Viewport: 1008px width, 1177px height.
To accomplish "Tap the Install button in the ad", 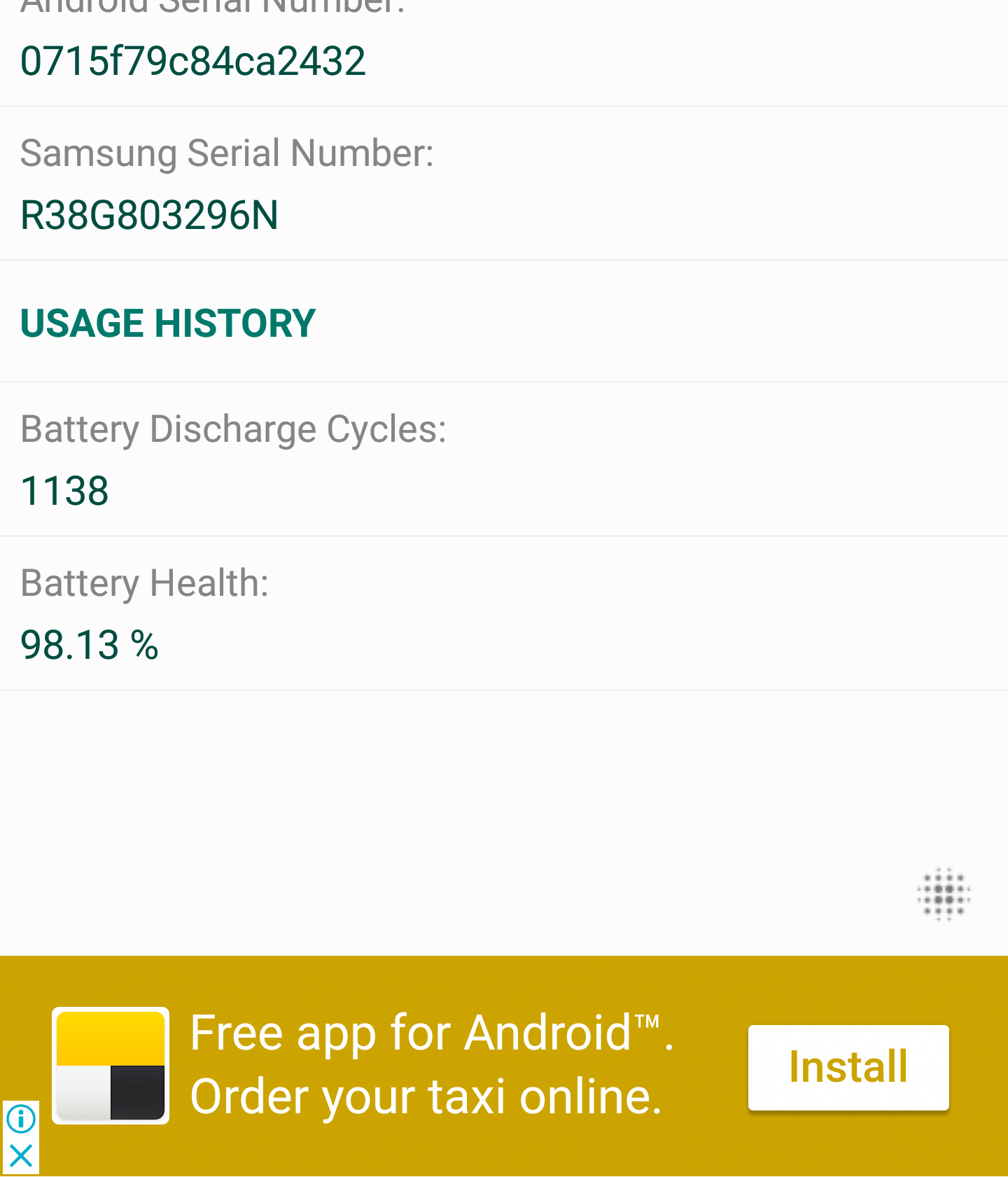I will (848, 1067).
